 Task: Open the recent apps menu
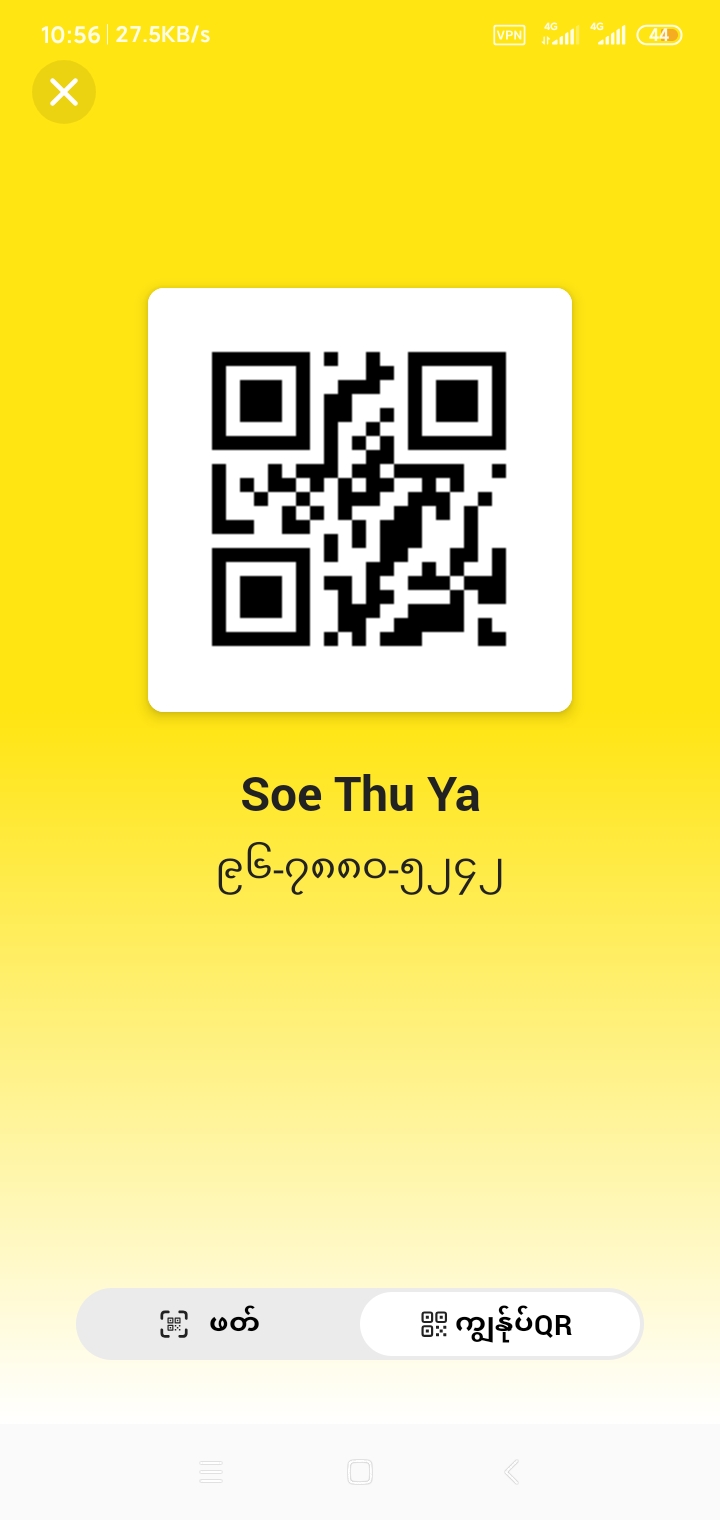[210, 1471]
